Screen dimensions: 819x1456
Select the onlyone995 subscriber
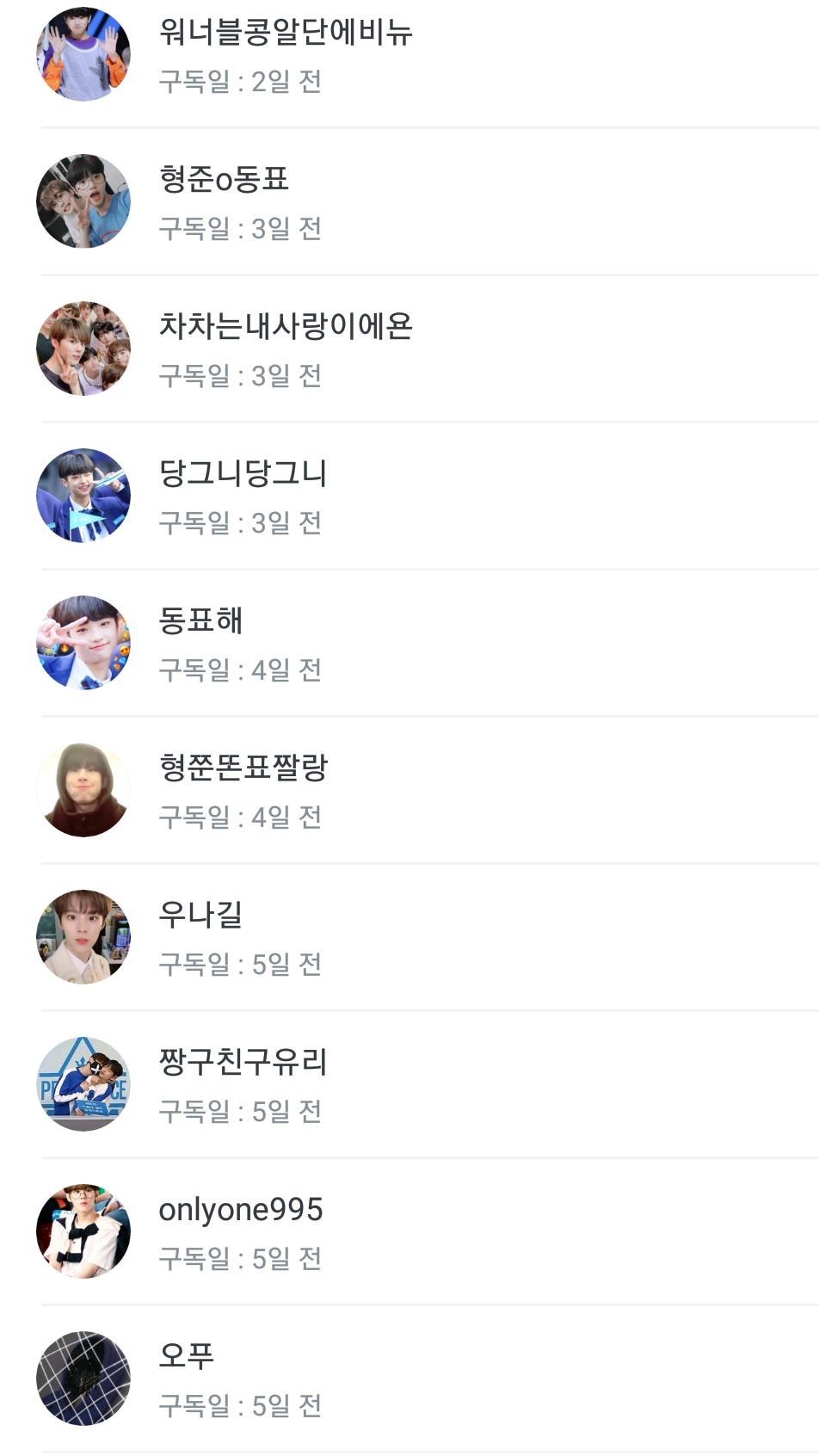[x=240, y=1209]
